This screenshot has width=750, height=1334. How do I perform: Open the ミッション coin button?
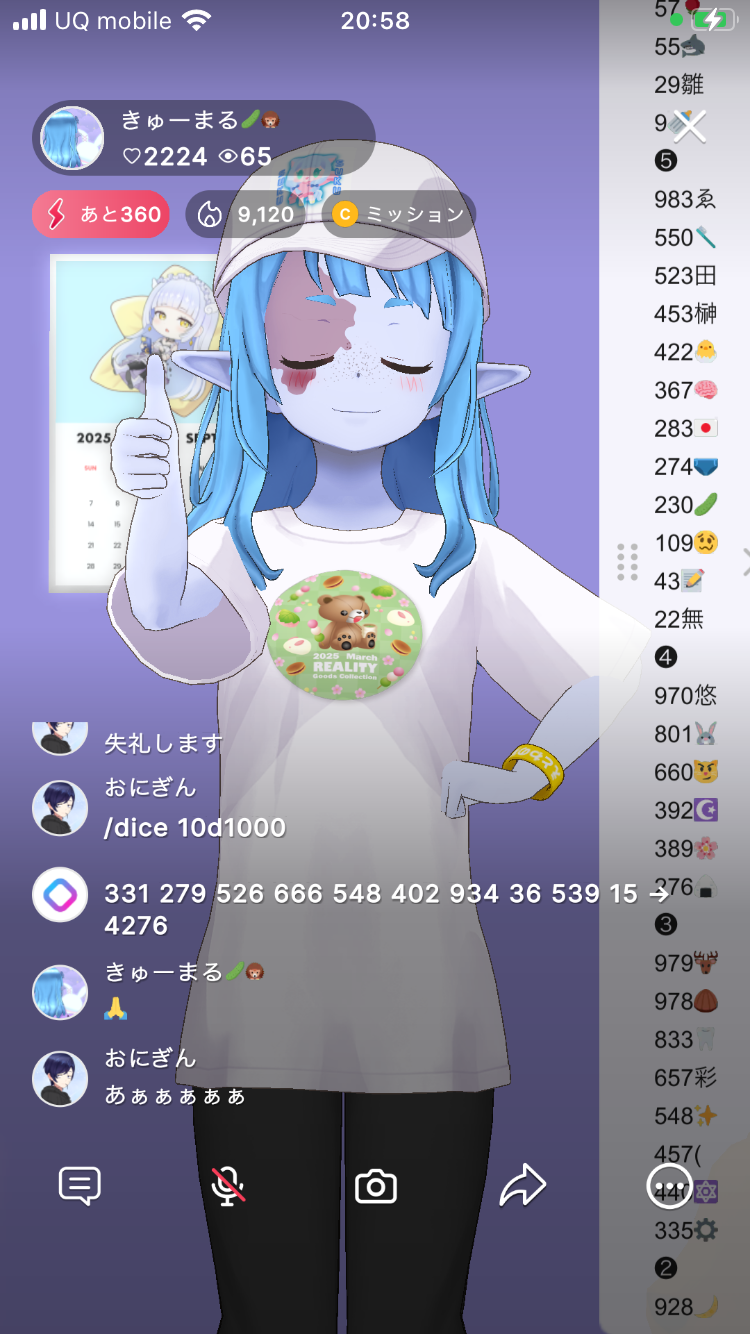click(x=398, y=214)
